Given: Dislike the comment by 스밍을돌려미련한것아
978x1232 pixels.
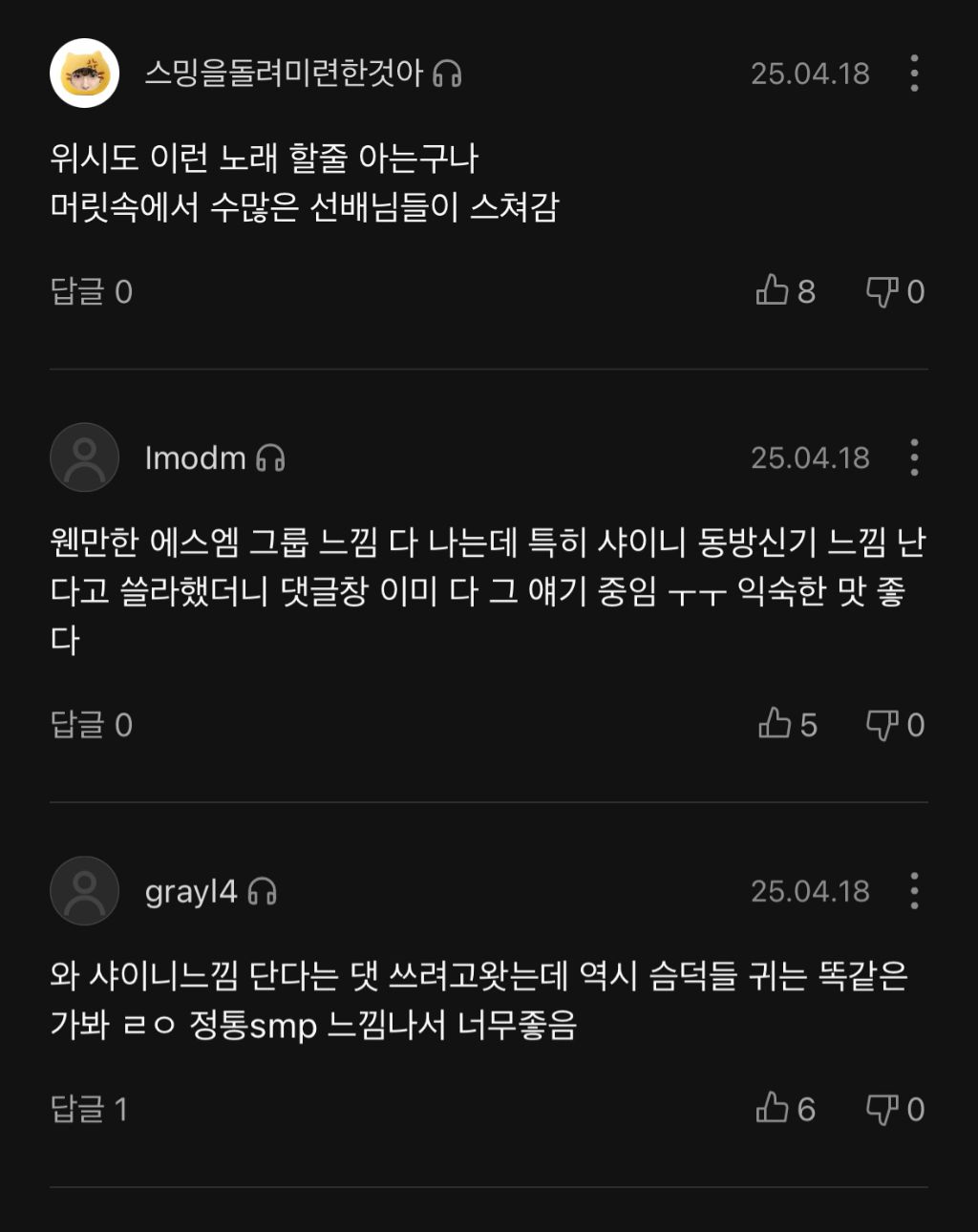Looking at the screenshot, I should tap(882, 290).
